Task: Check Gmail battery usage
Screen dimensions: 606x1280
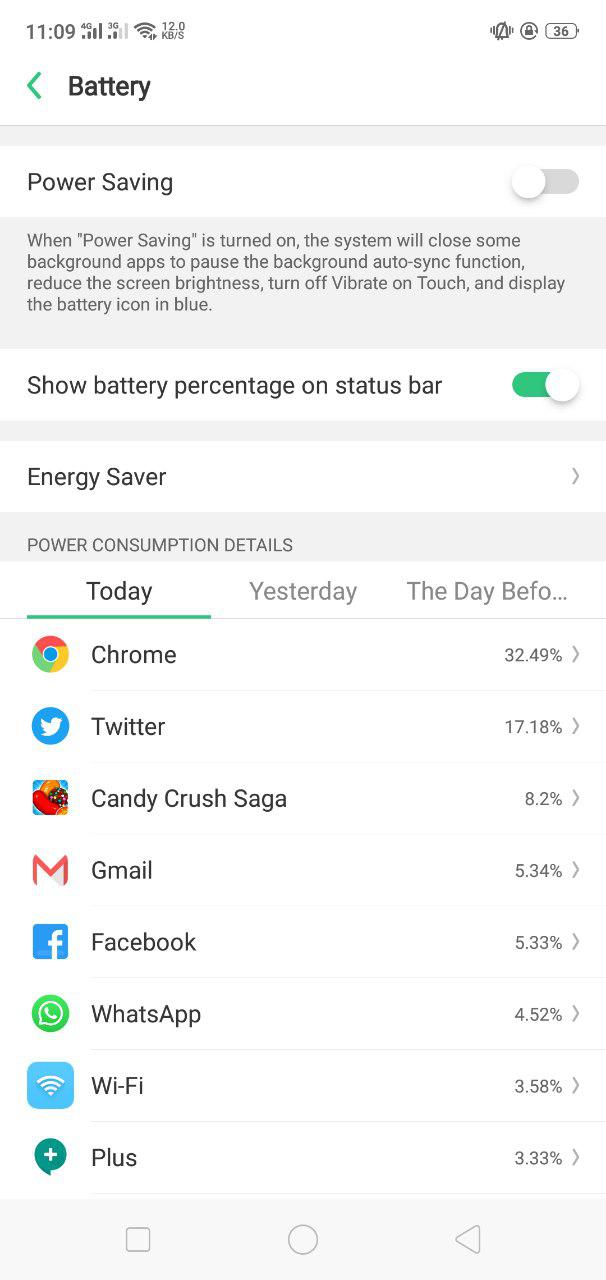Action: tap(303, 871)
